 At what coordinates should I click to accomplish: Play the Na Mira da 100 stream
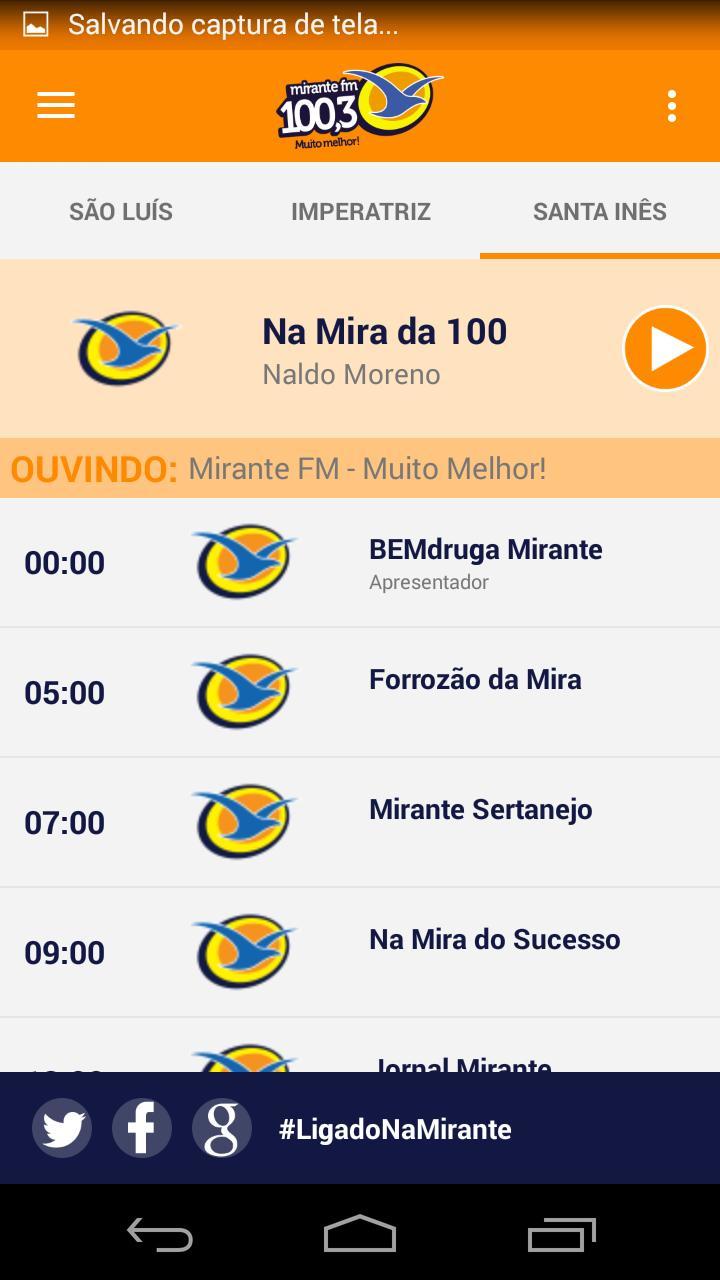(x=664, y=347)
